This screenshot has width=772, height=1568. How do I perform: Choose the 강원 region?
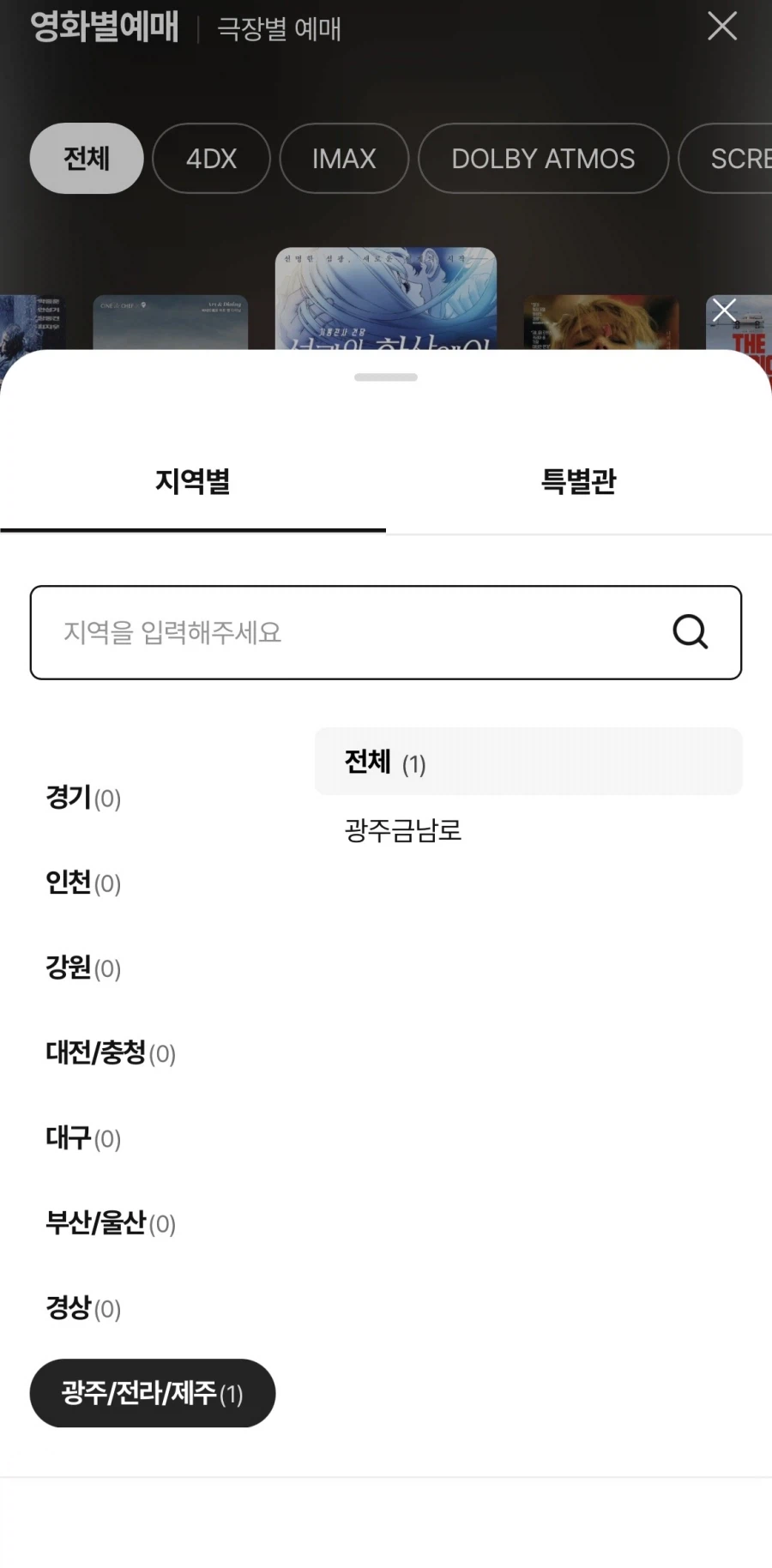(x=82, y=968)
